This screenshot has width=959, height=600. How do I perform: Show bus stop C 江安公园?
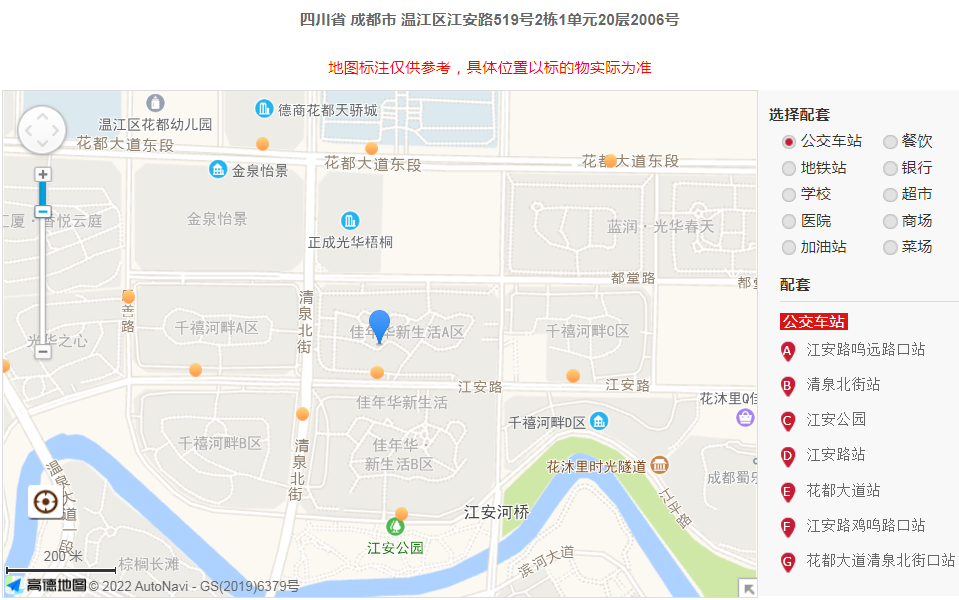pos(836,419)
